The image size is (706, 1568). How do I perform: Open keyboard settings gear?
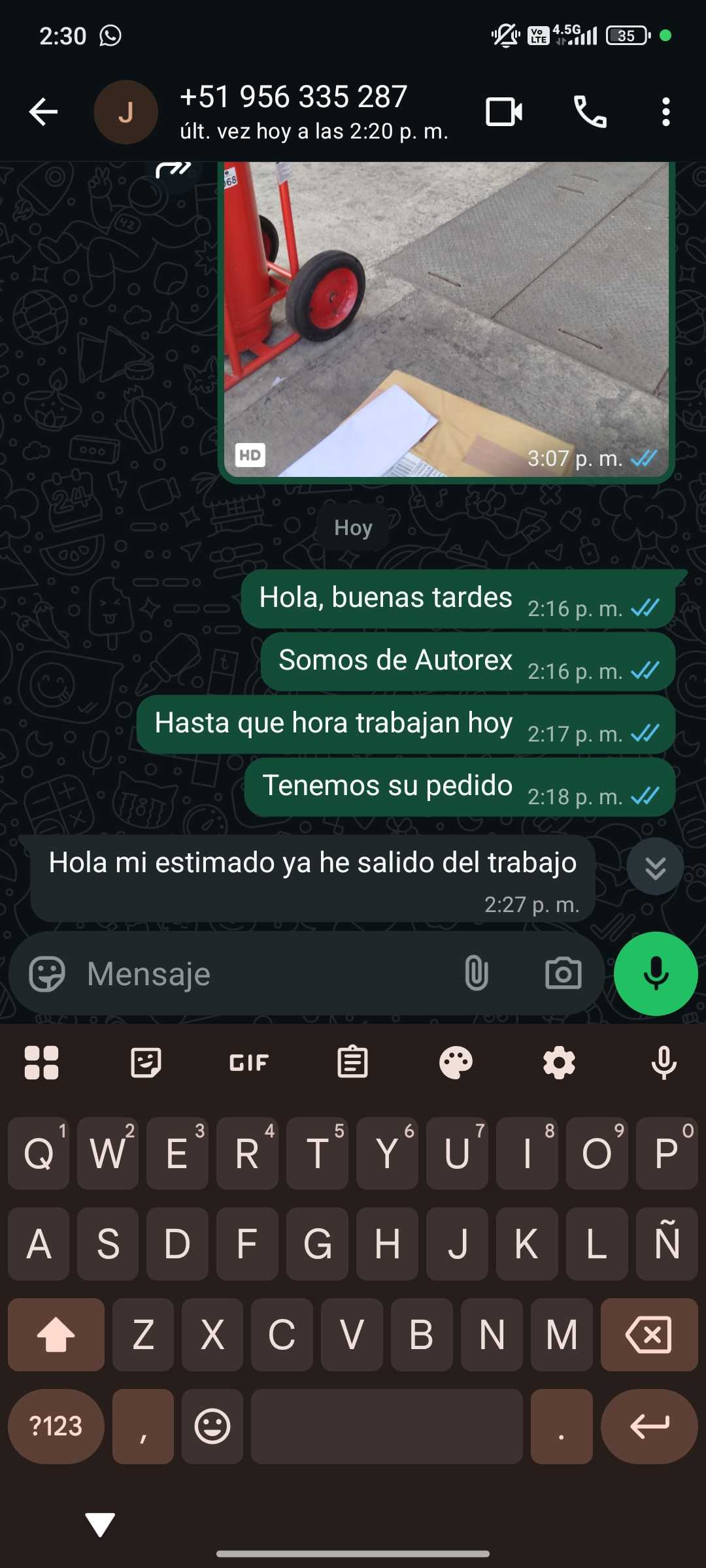(x=560, y=1062)
